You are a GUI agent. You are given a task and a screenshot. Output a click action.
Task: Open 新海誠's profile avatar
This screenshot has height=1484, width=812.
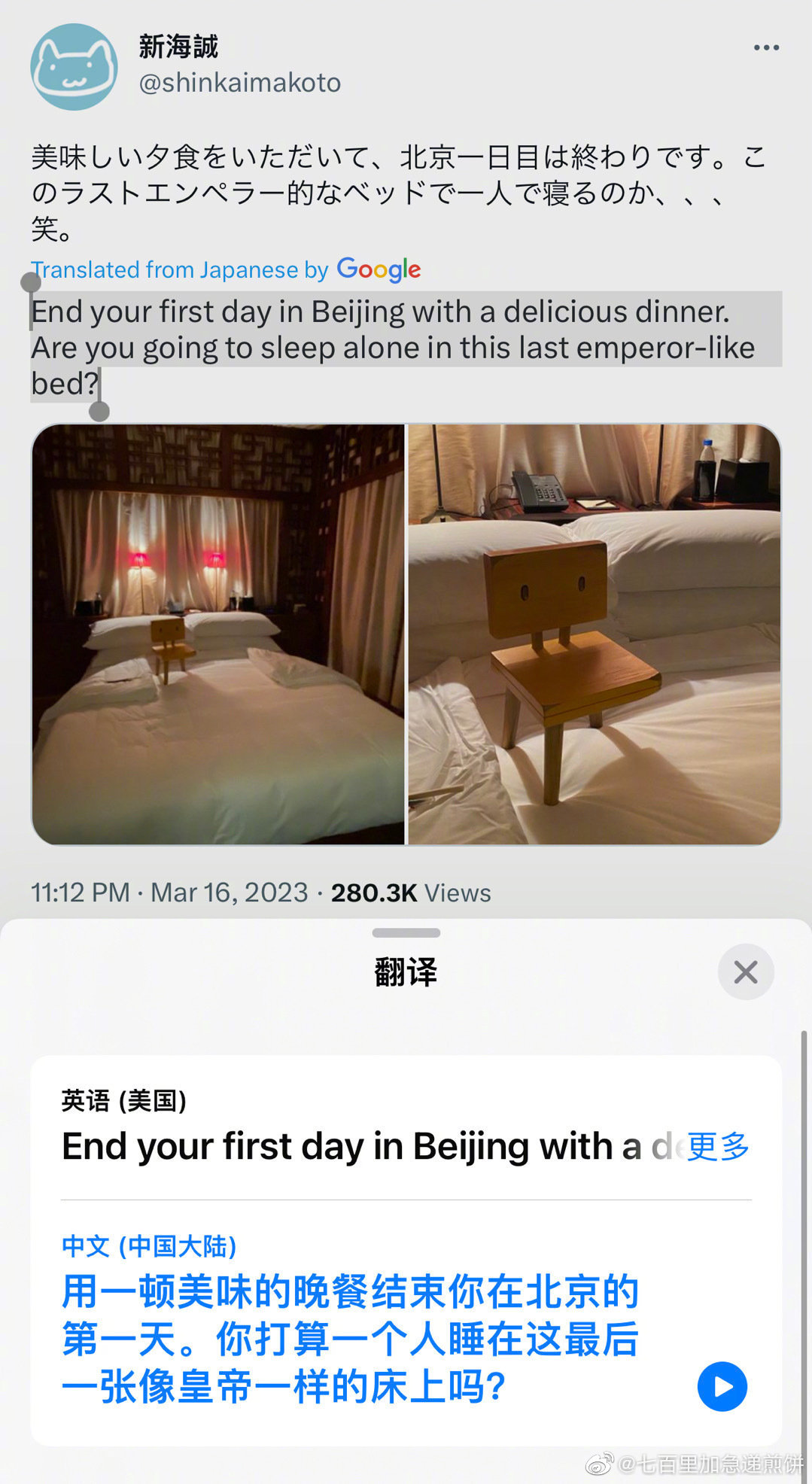point(74,67)
